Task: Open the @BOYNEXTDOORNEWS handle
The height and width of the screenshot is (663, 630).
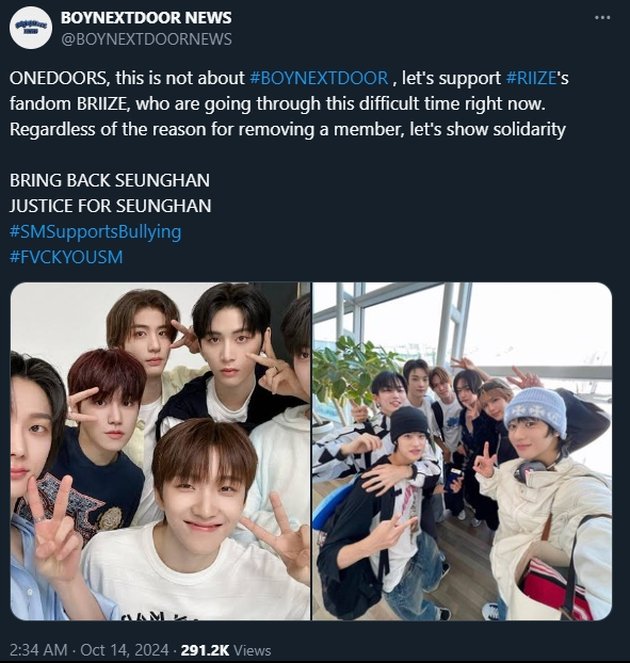Action: click(146, 39)
